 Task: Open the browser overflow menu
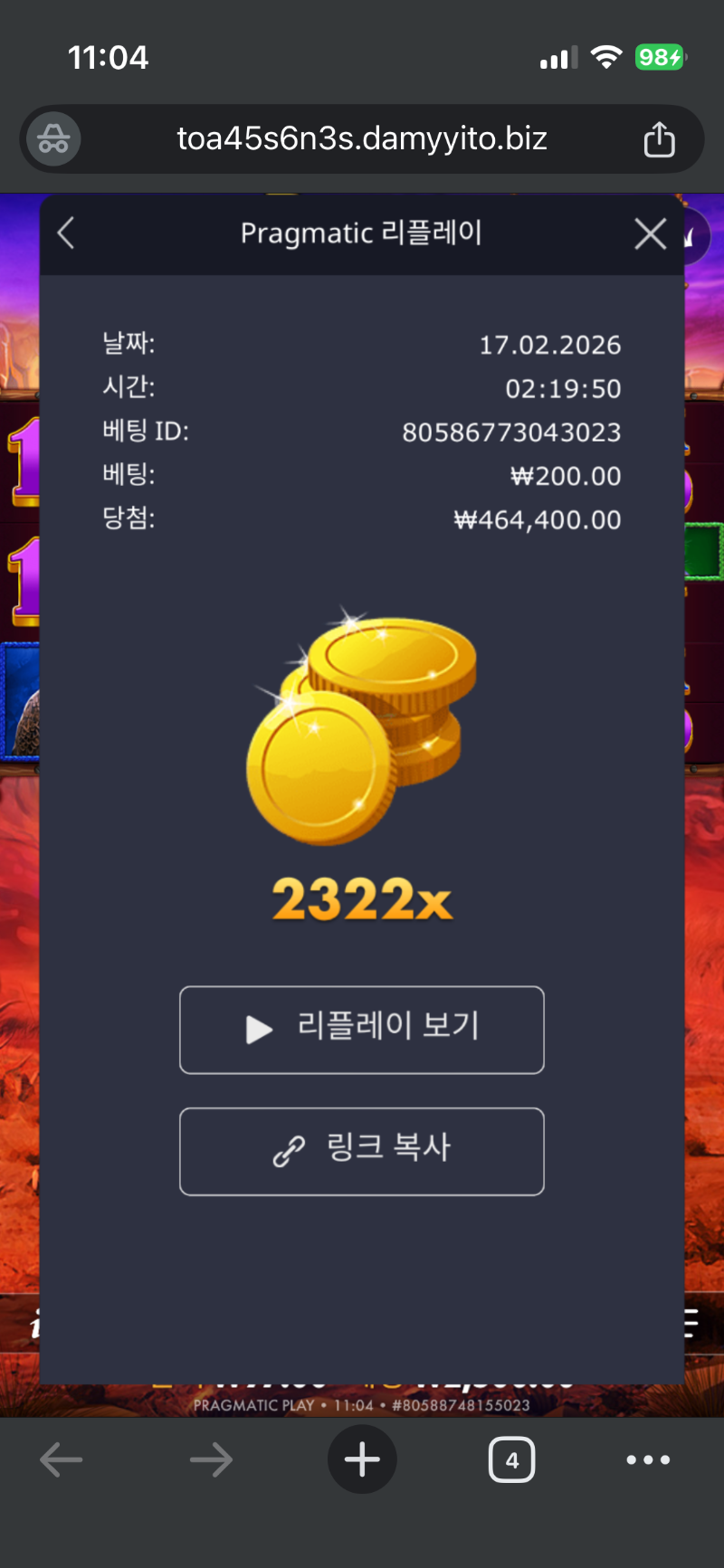click(x=648, y=1459)
